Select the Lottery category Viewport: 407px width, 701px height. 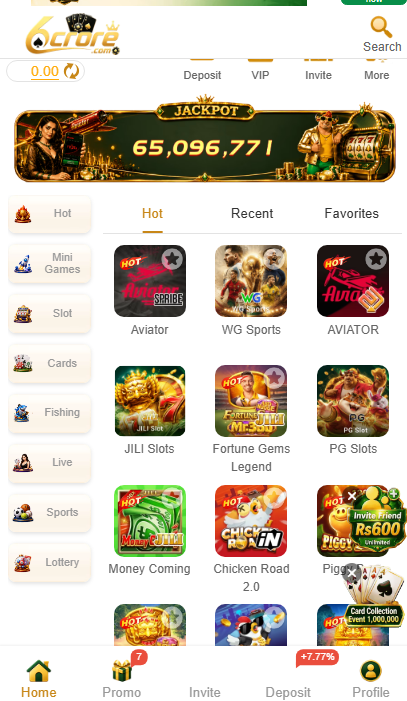coord(50,562)
